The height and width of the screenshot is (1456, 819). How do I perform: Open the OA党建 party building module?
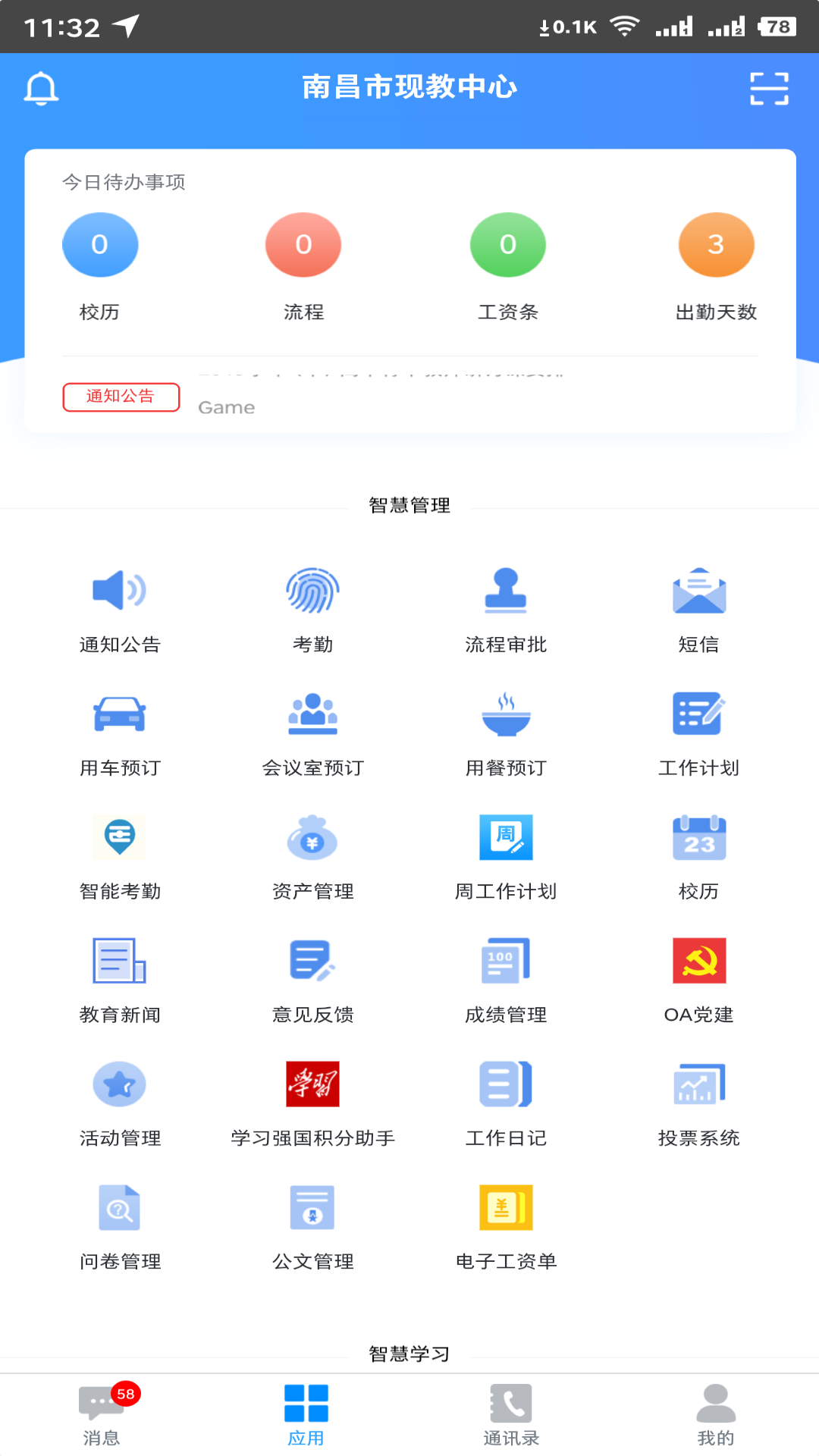click(x=699, y=978)
